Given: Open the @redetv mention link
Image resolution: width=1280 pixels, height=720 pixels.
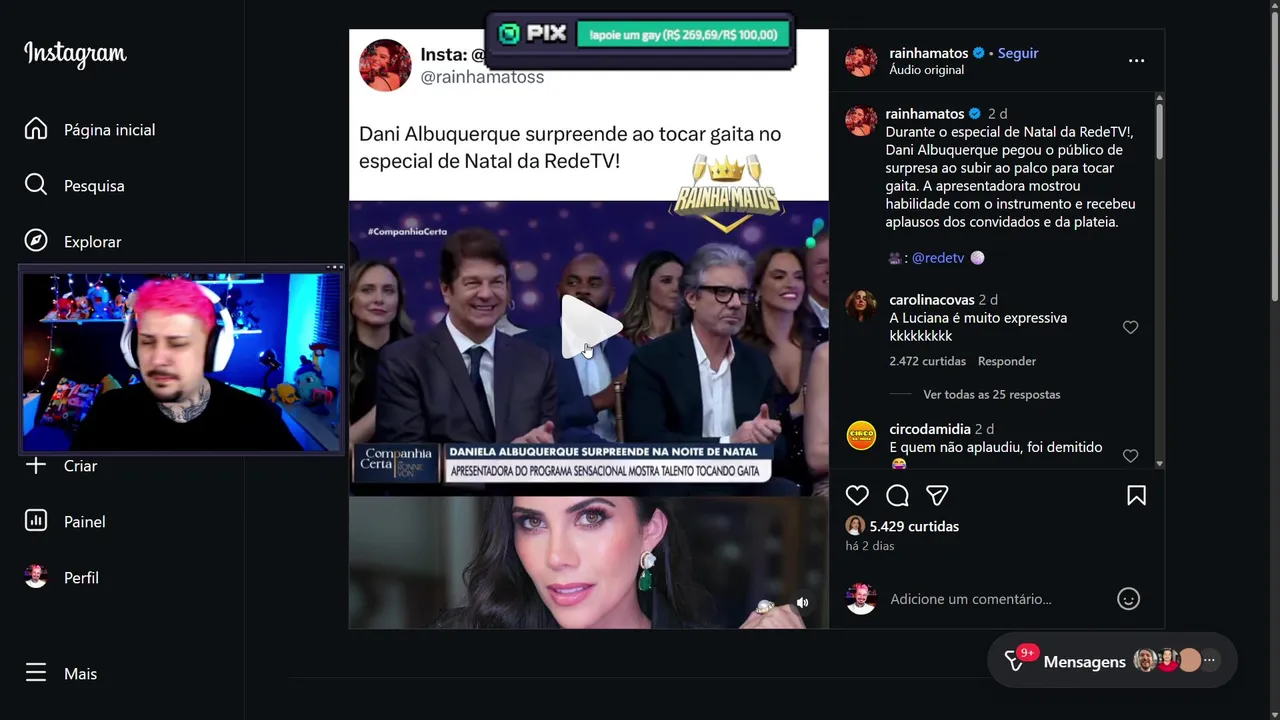Looking at the screenshot, I should click(x=938, y=258).
